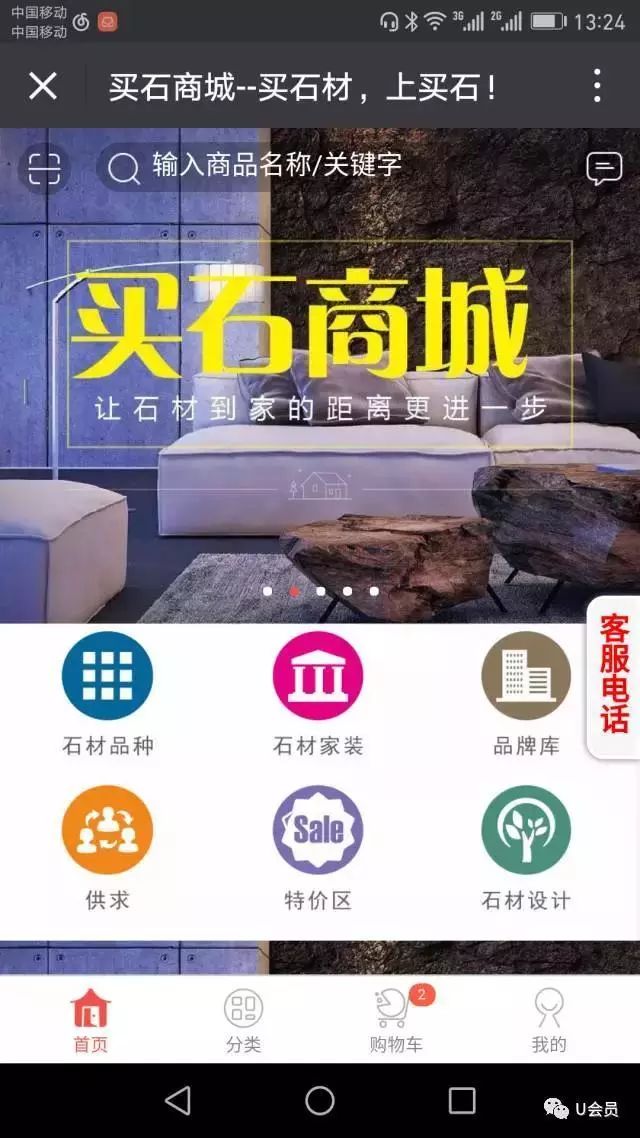
Task: Go back with the system back button
Action: [x=178, y=1101]
